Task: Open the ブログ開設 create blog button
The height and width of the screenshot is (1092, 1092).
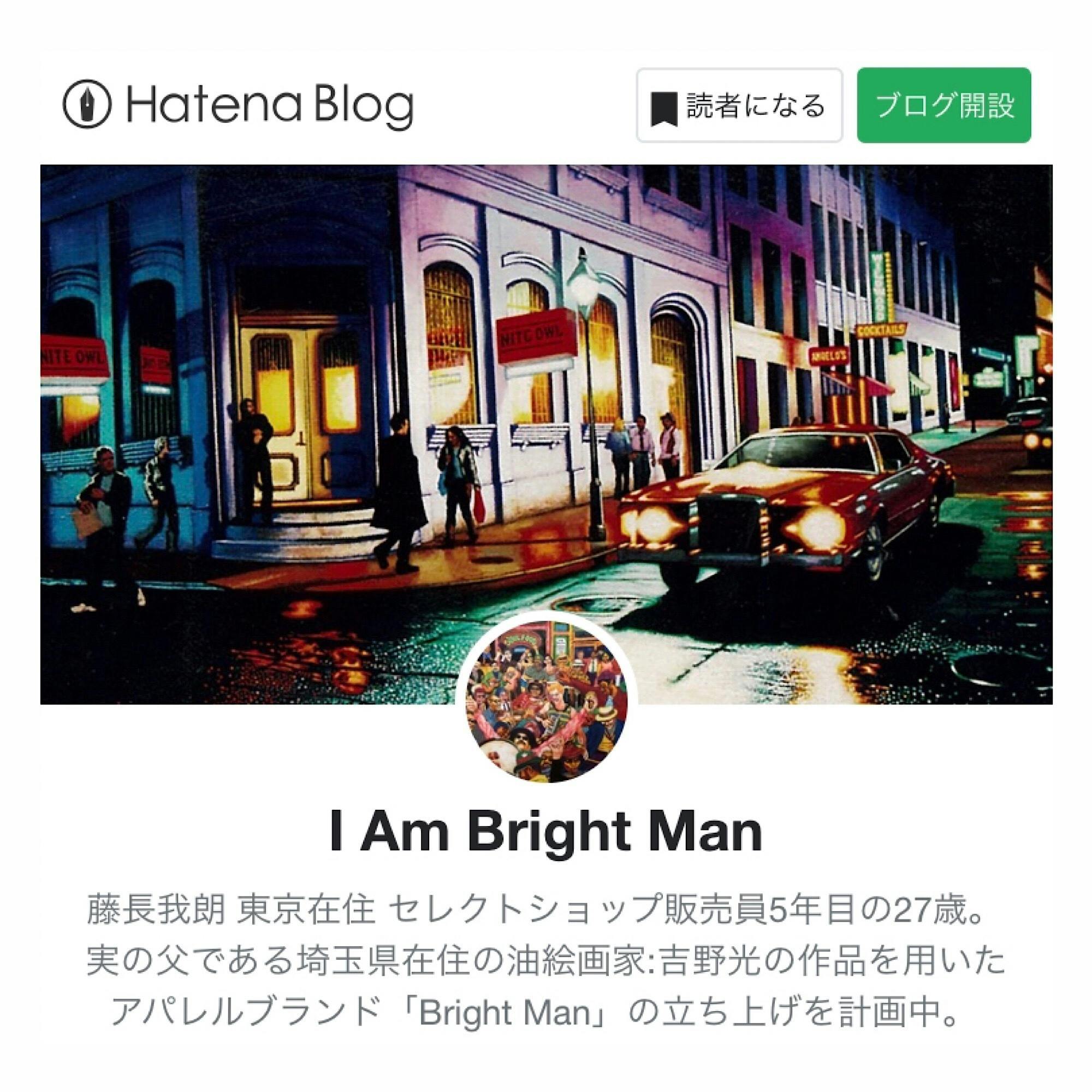Action: point(944,105)
